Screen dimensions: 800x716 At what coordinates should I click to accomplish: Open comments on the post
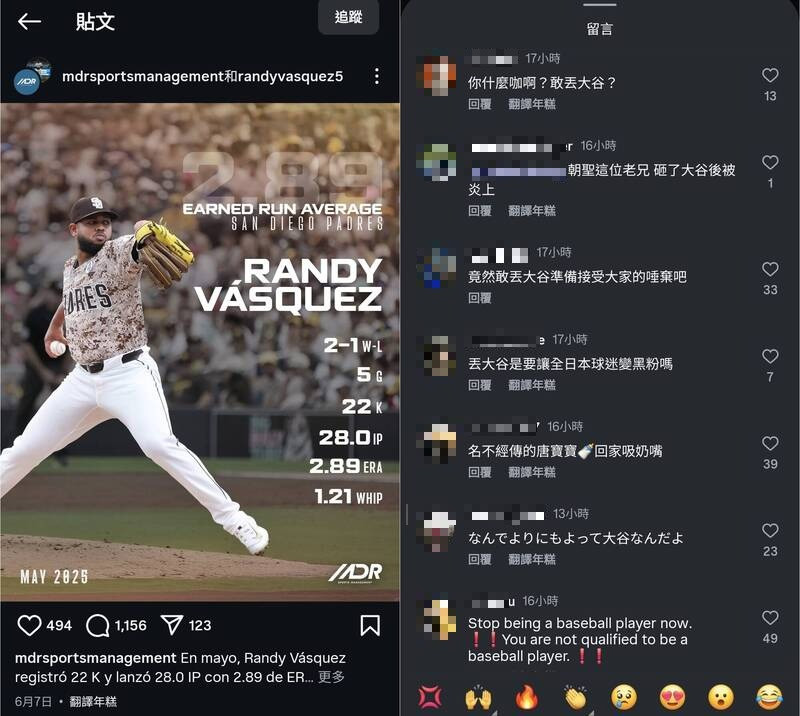pos(98,625)
